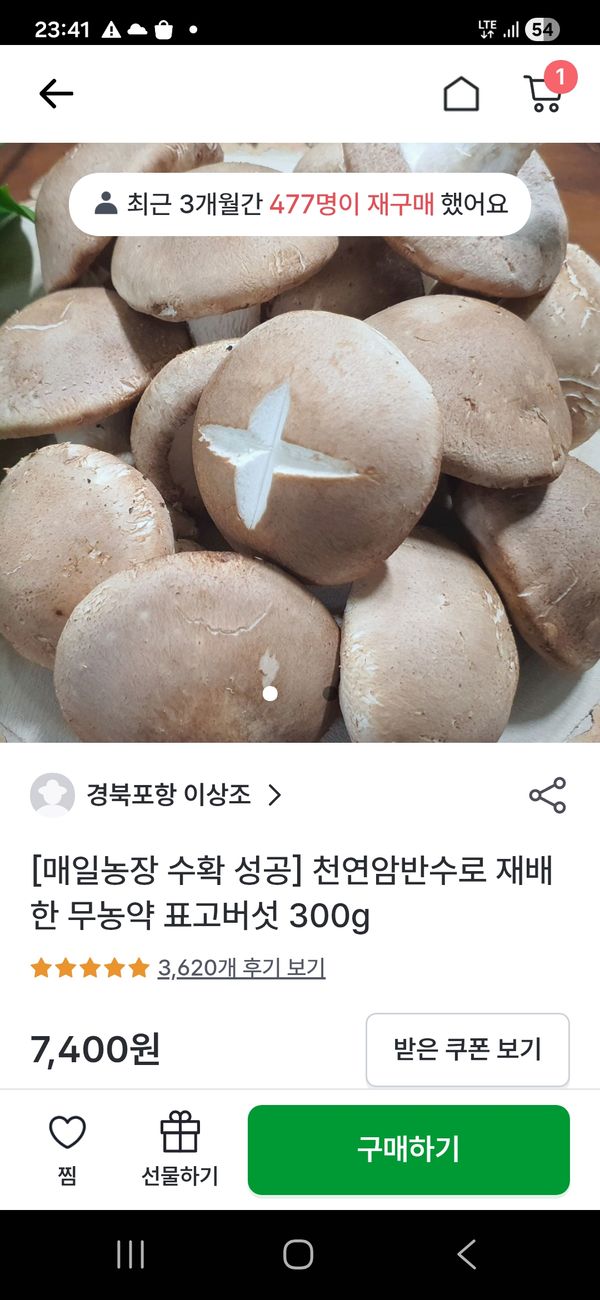The image size is (600, 1300).
Task: Tap the system home button
Action: [298, 1254]
